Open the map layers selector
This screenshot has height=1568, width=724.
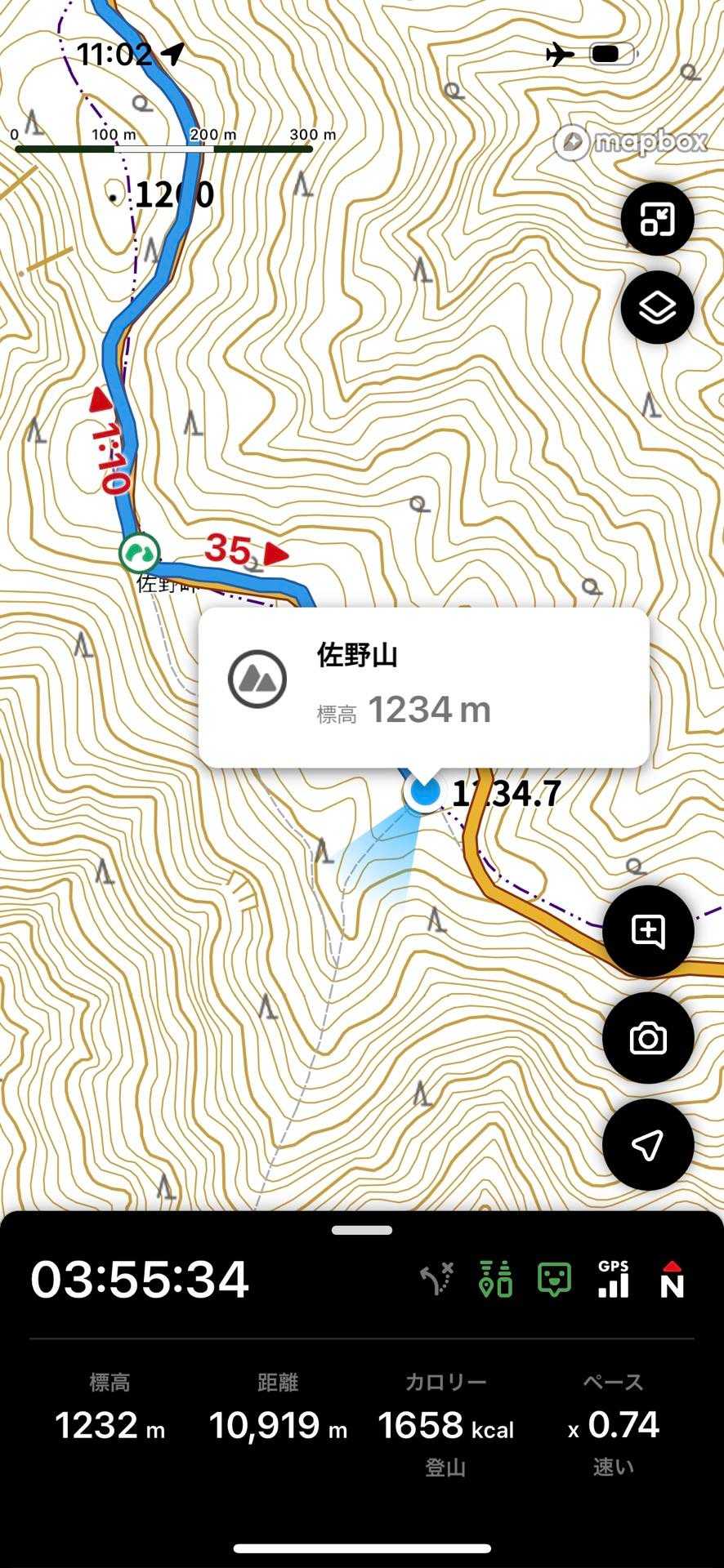pos(657,308)
